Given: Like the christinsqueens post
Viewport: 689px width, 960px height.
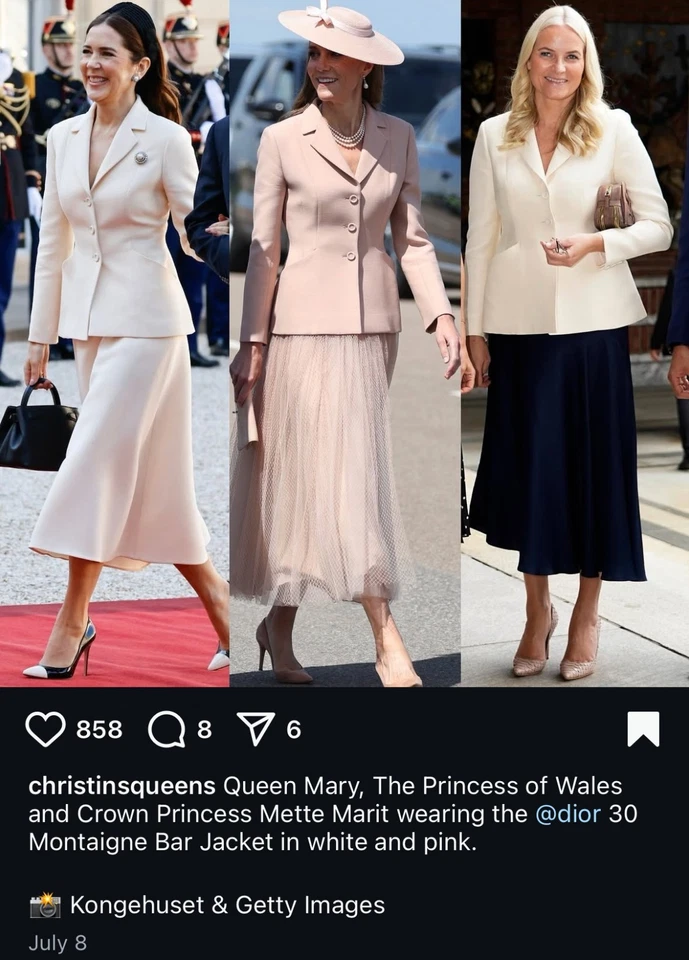Looking at the screenshot, I should [45, 729].
